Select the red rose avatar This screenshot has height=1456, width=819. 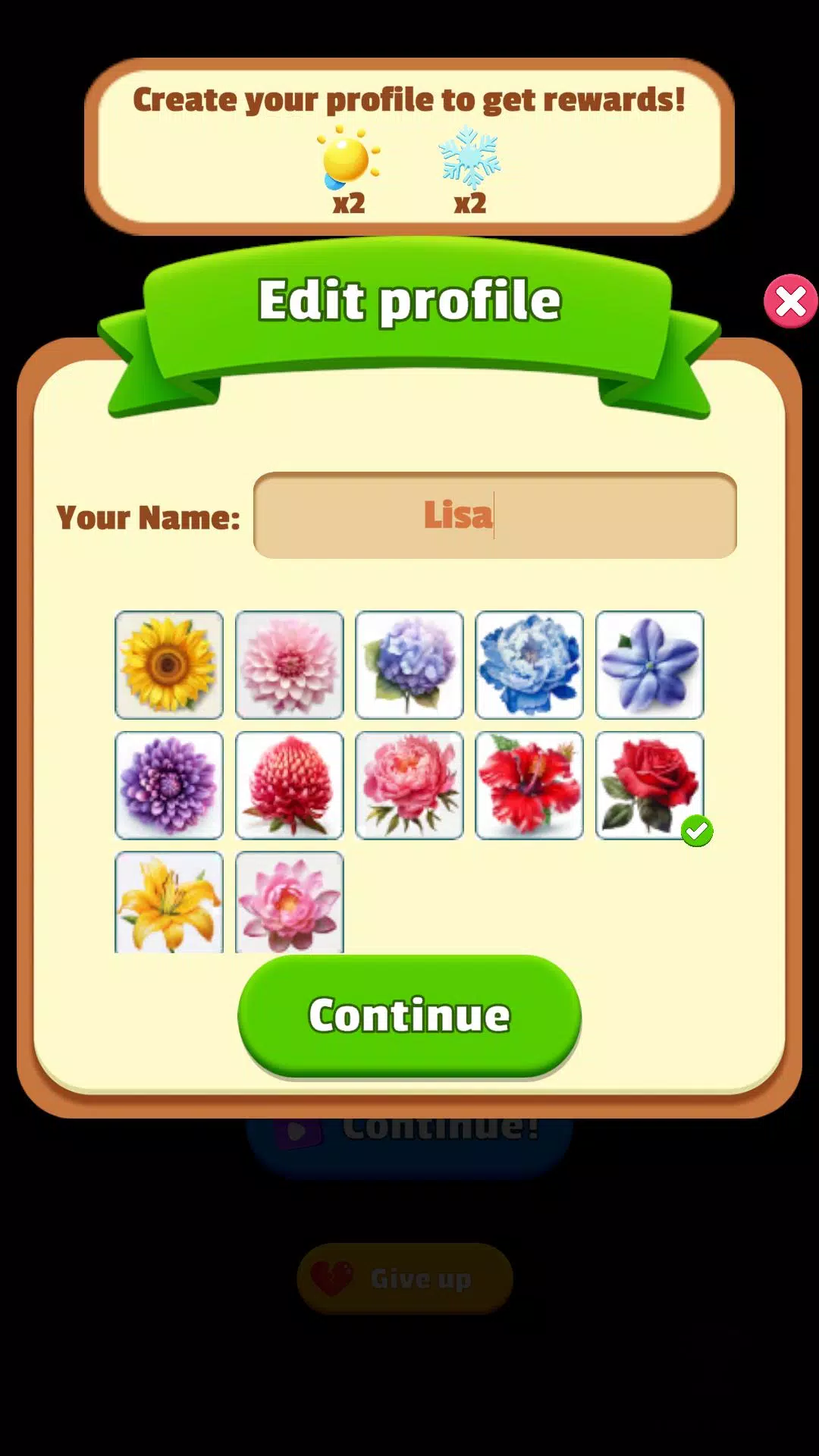[649, 785]
